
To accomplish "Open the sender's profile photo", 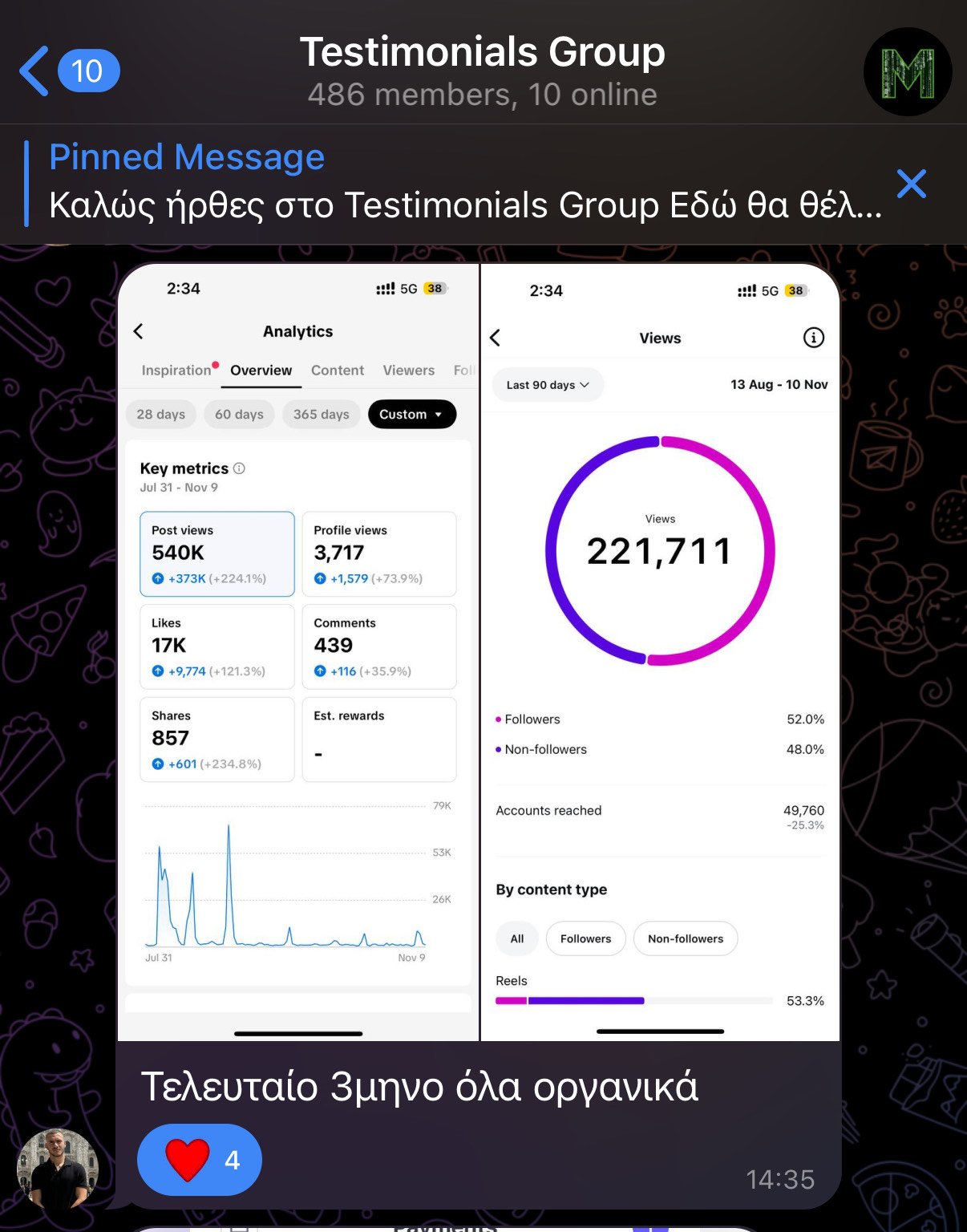I will point(57,1169).
